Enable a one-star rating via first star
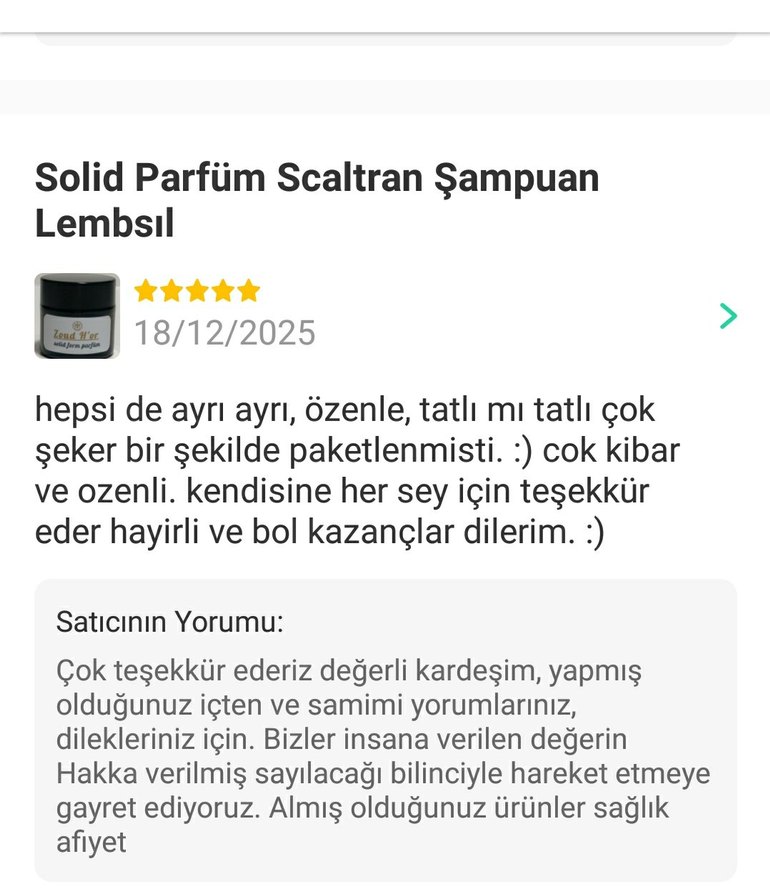This screenshot has height=891, width=770. (x=146, y=291)
